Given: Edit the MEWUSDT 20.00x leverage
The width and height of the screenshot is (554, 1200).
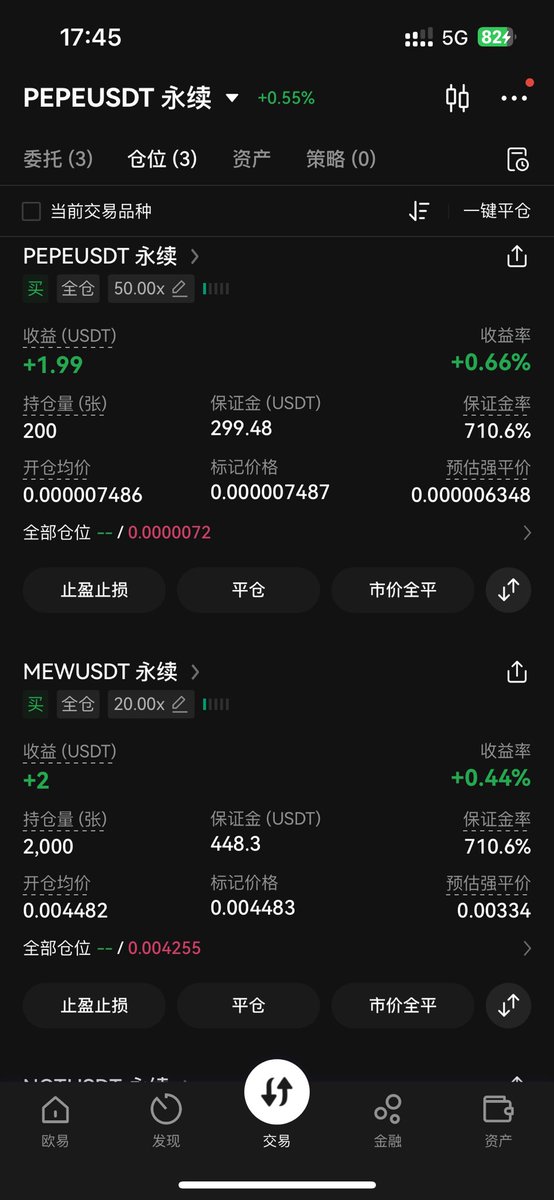Looking at the screenshot, I should [x=151, y=704].
